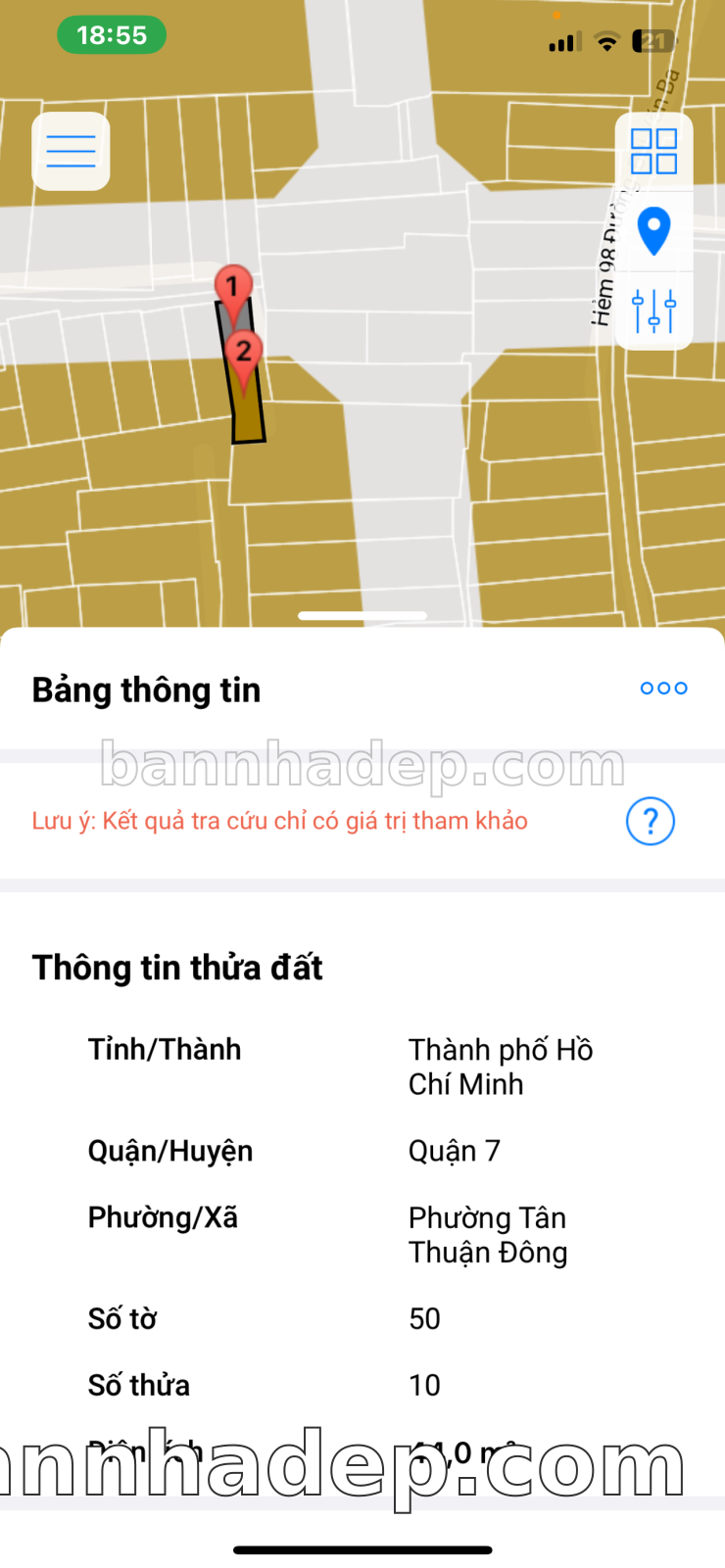
Task: Open the three-dot options in Bảng thông tin
Action: (663, 689)
